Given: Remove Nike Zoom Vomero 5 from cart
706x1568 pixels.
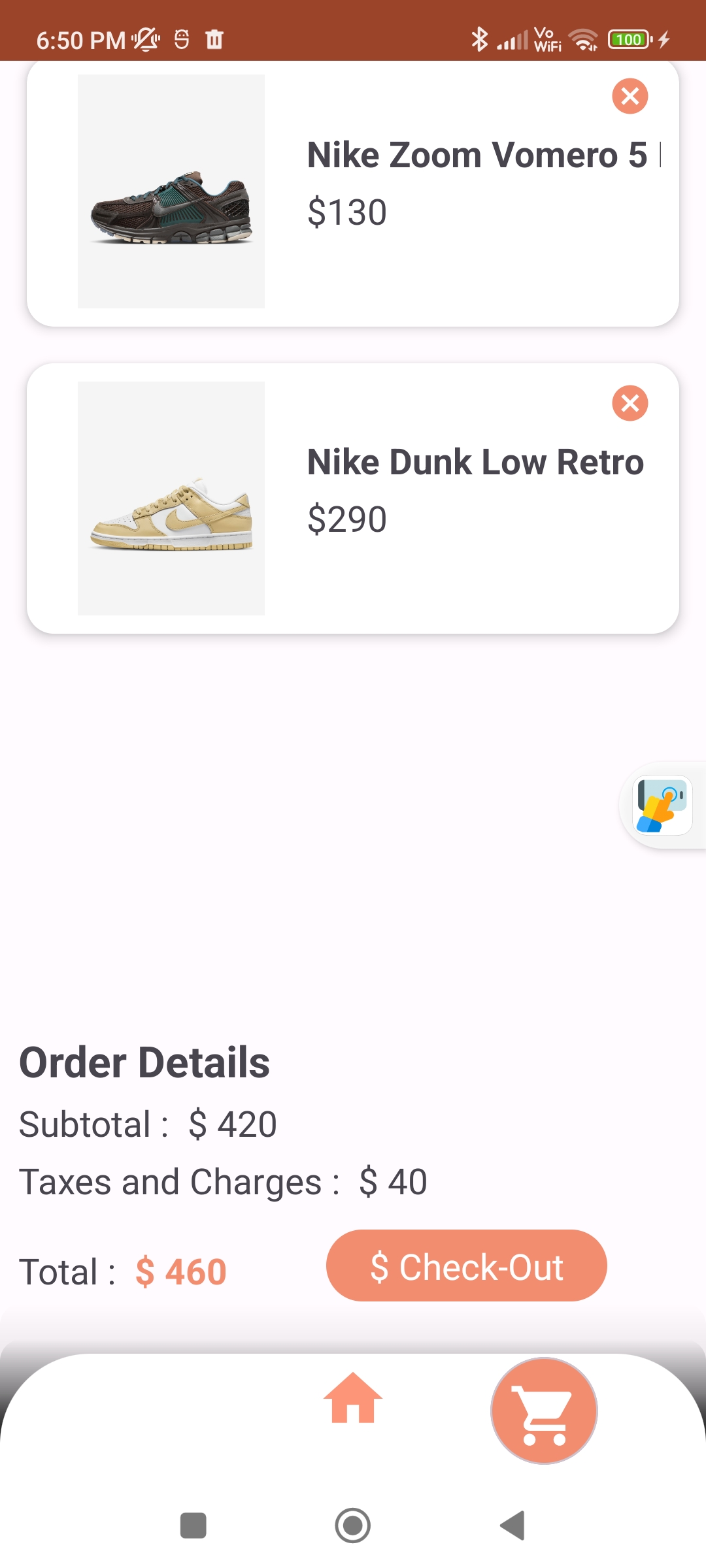Looking at the screenshot, I should [630, 96].
